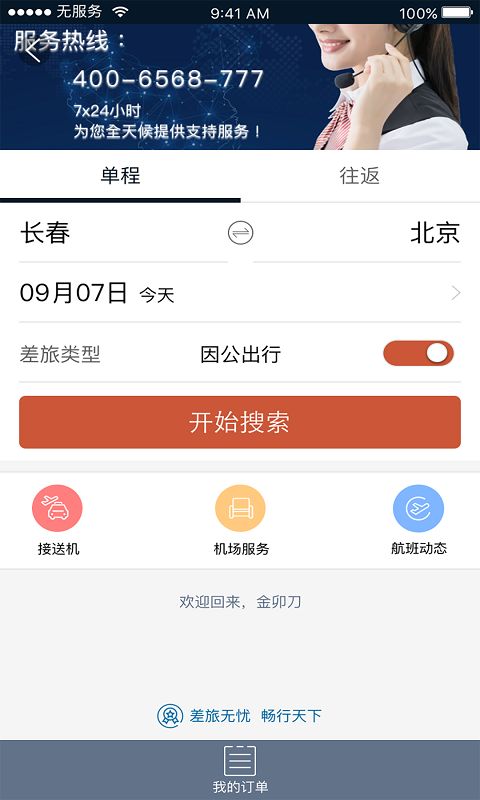Switch to the 往返 round-trip tab
Screen dimensions: 480x800
pyautogui.click(x=360, y=176)
